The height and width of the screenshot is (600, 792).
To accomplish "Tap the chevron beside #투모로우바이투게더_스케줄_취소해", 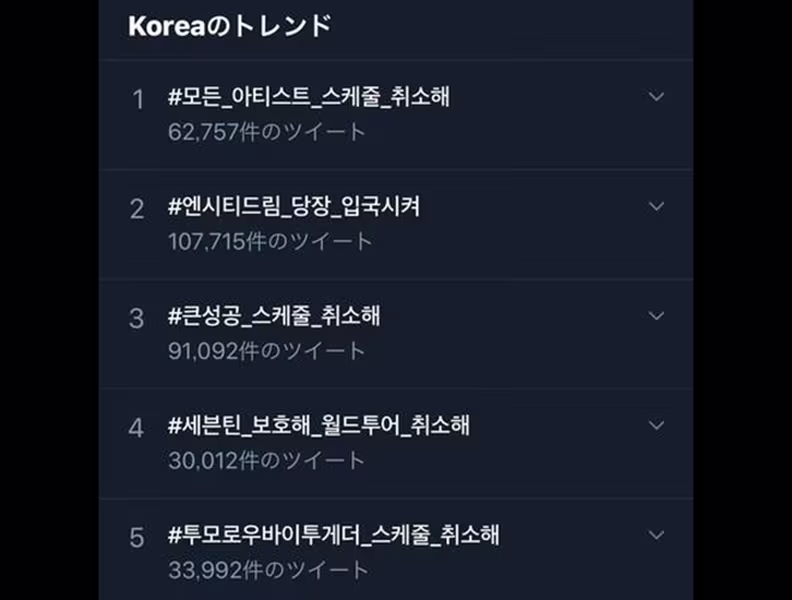I will point(656,534).
